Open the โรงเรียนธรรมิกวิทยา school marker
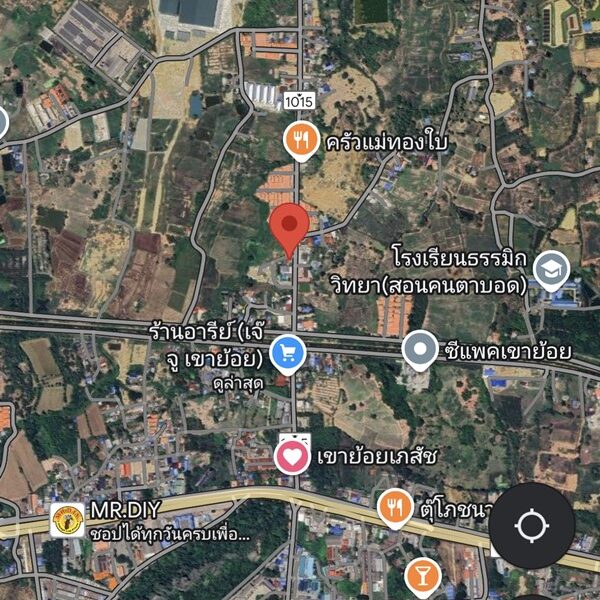 [x=551, y=268]
